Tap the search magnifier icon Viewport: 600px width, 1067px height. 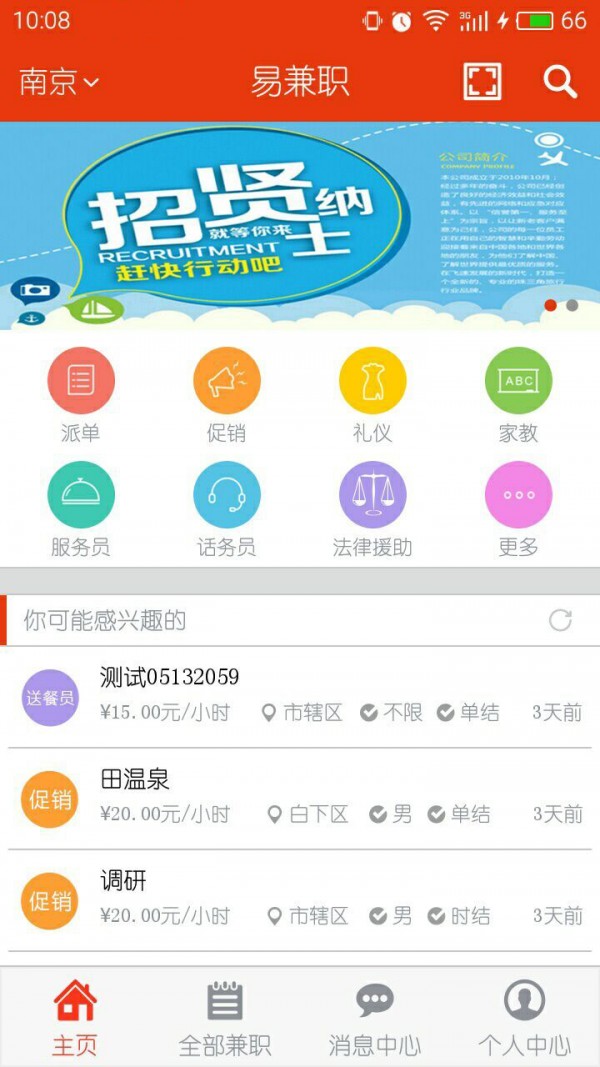click(x=560, y=82)
